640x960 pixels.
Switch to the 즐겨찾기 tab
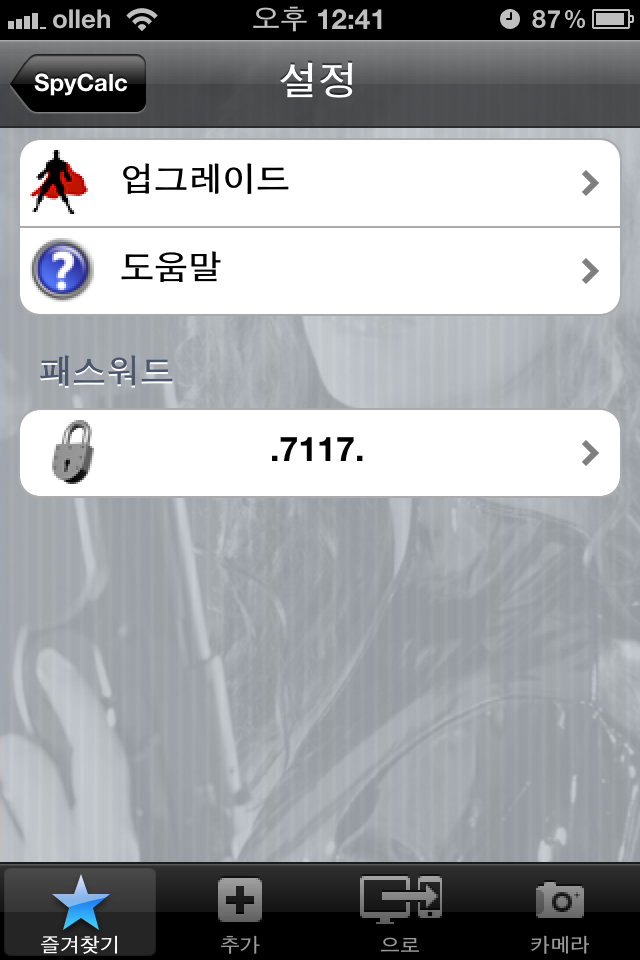click(x=80, y=912)
